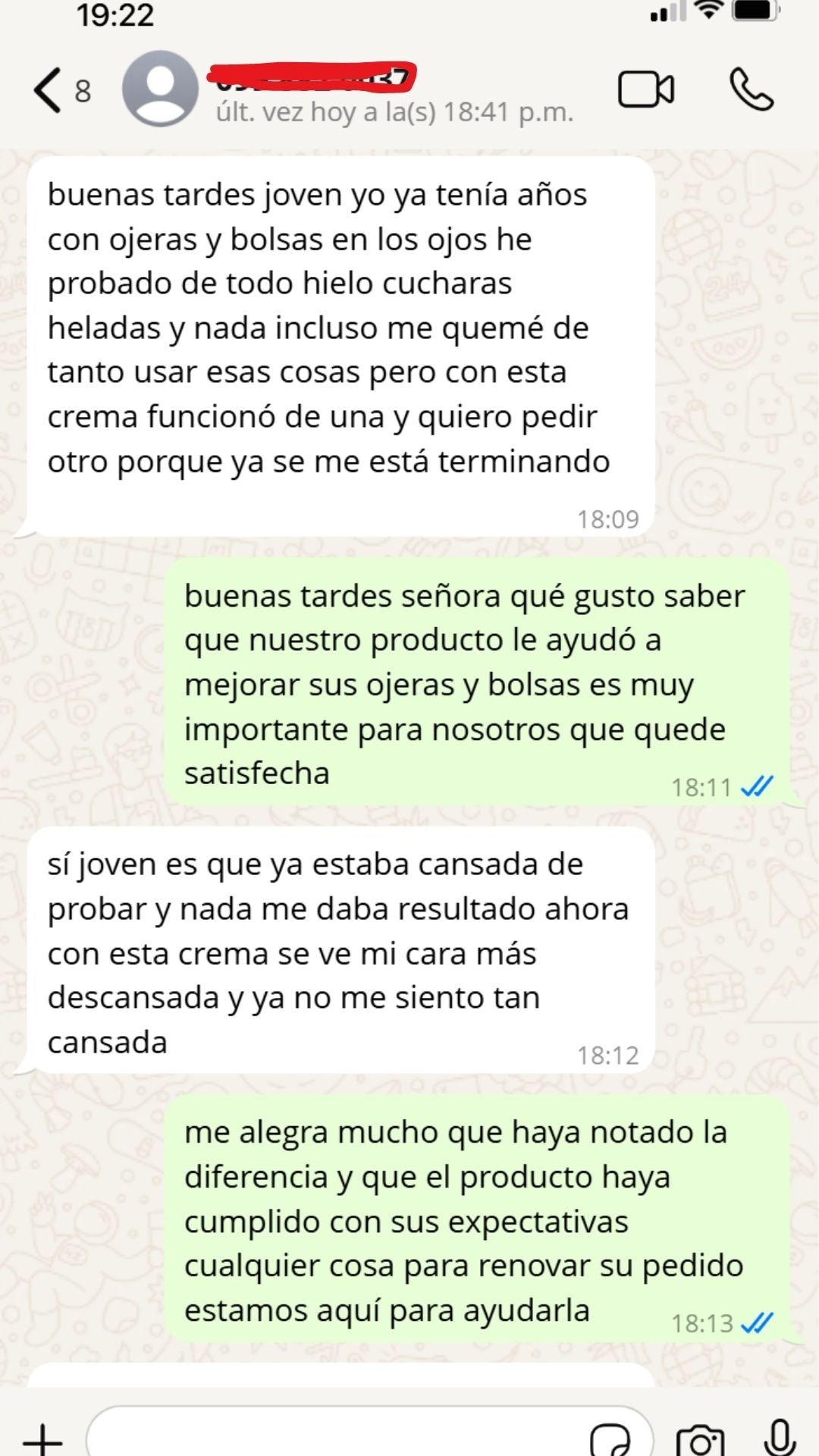Tap the contact's profile picture
819x1456 pixels.
coord(160,89)
